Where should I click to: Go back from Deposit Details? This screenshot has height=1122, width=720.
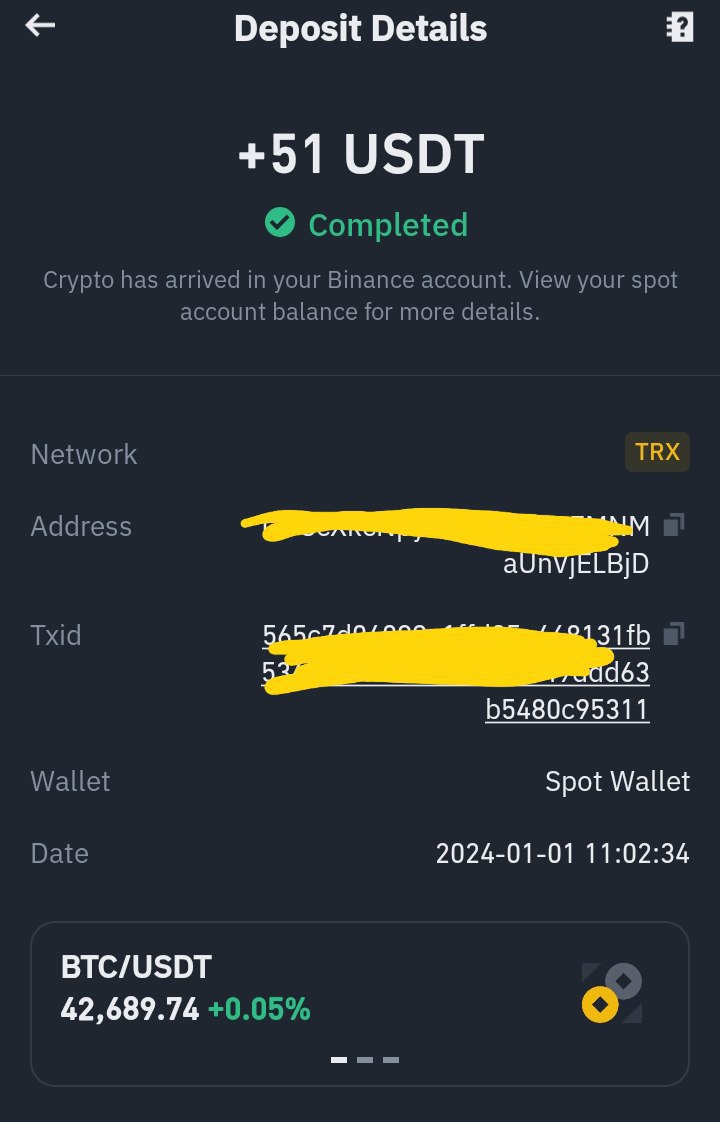(40, 27)
